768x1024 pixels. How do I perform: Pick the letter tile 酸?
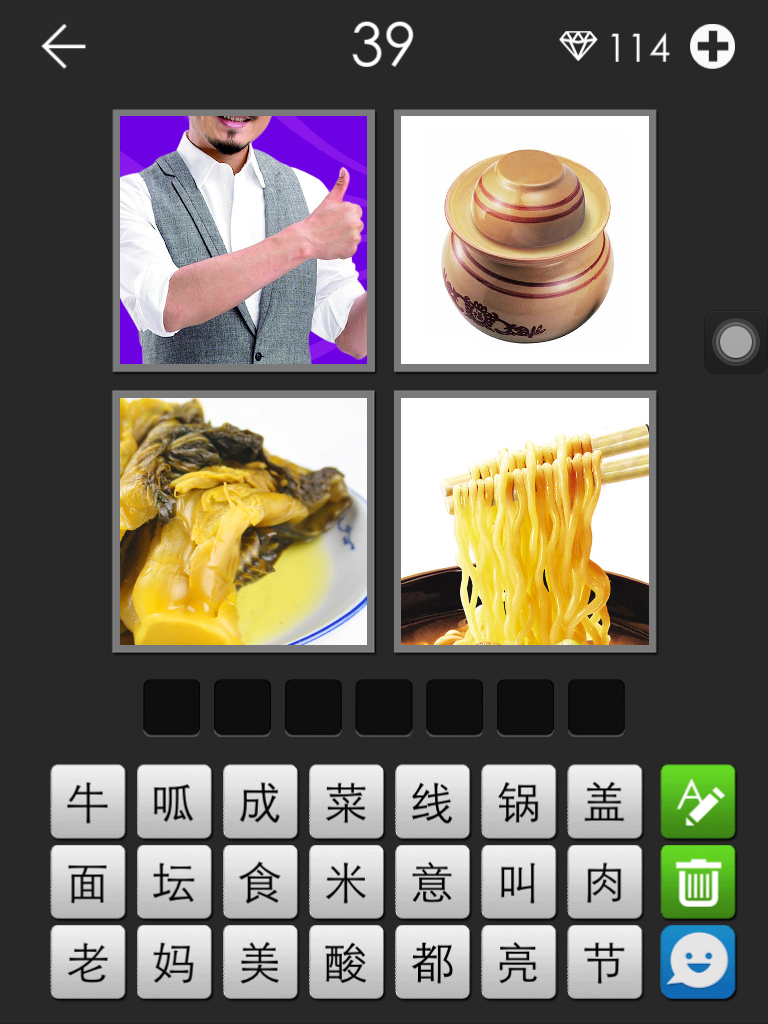pyautogui.click(x=346, y=961)
